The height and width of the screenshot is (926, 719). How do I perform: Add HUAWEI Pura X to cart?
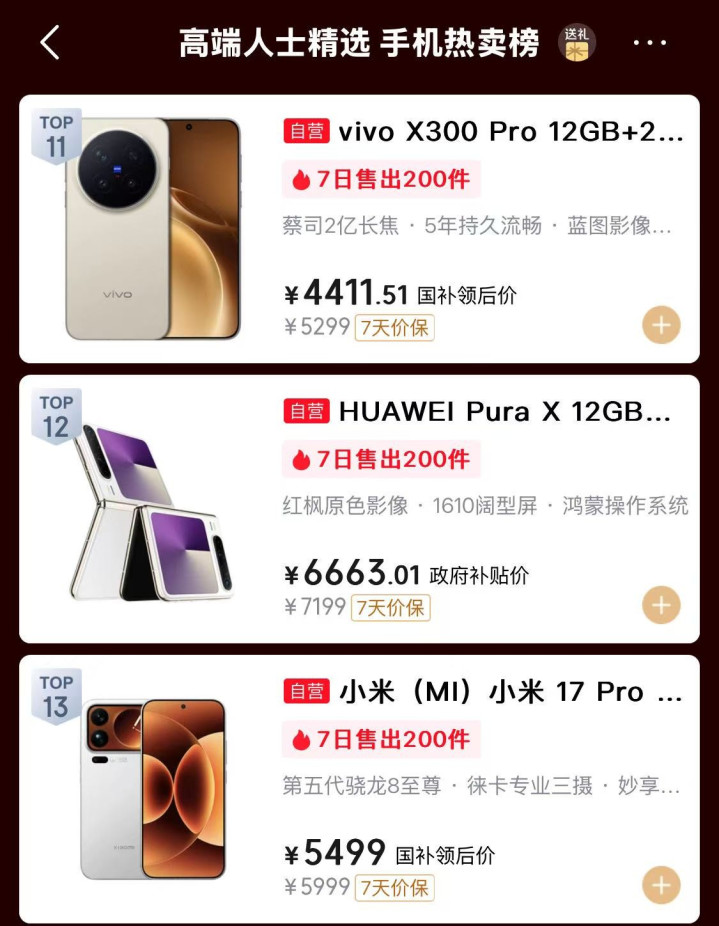point(661,605)
